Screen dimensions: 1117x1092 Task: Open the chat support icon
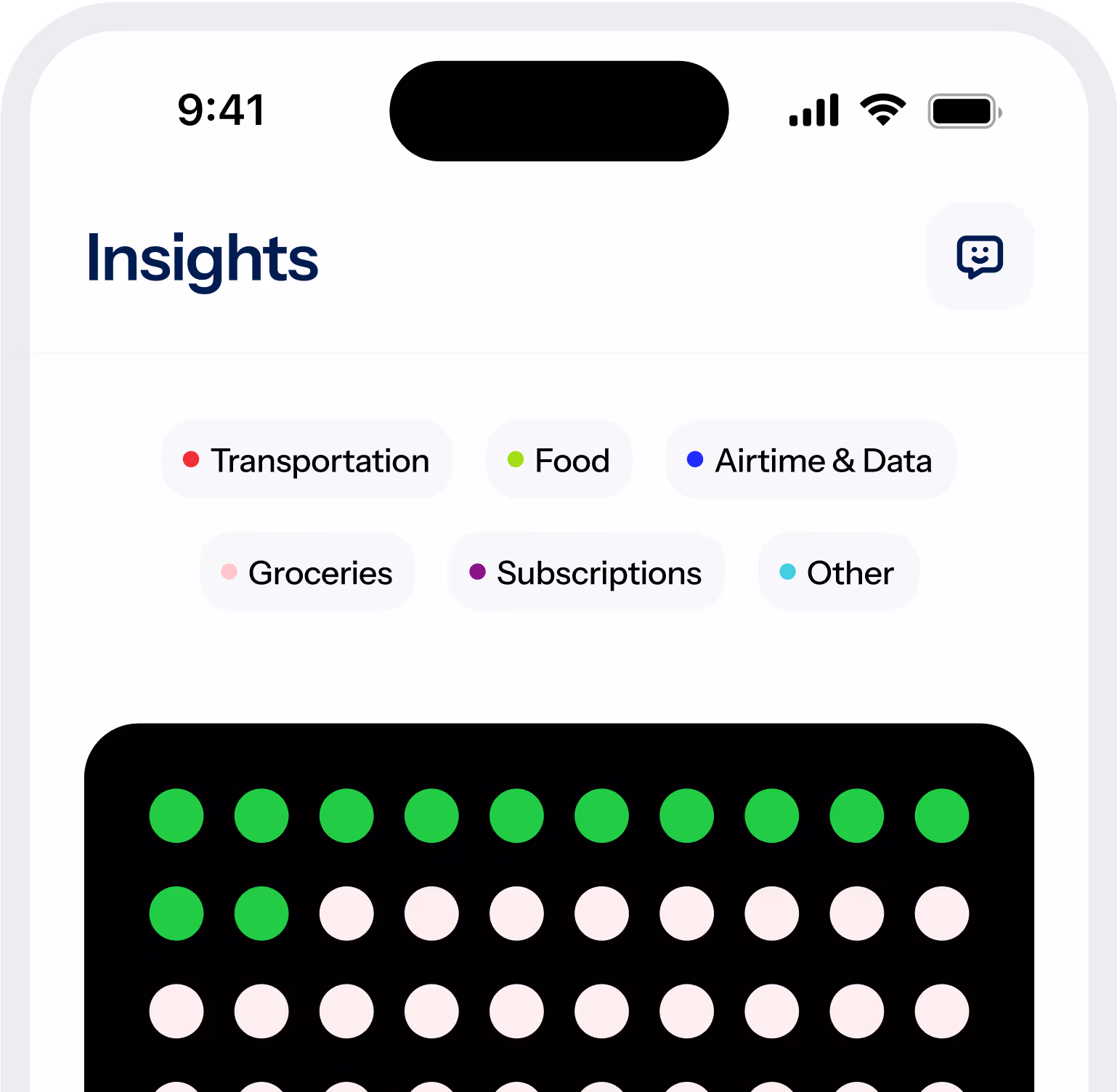pyautogui.click(x=980, y=256)
